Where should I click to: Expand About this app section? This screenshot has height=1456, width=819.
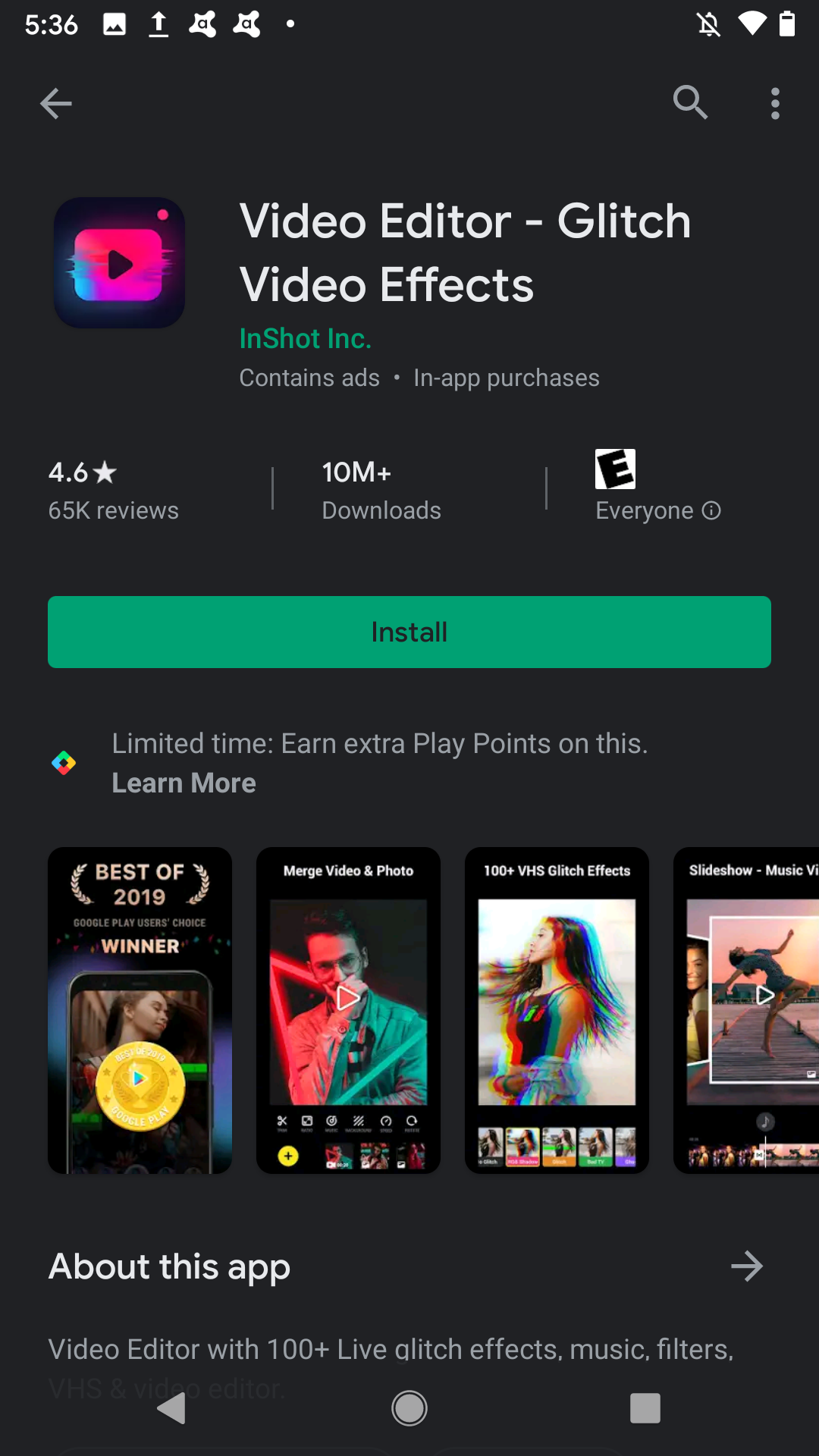[x=746, y=1266]
